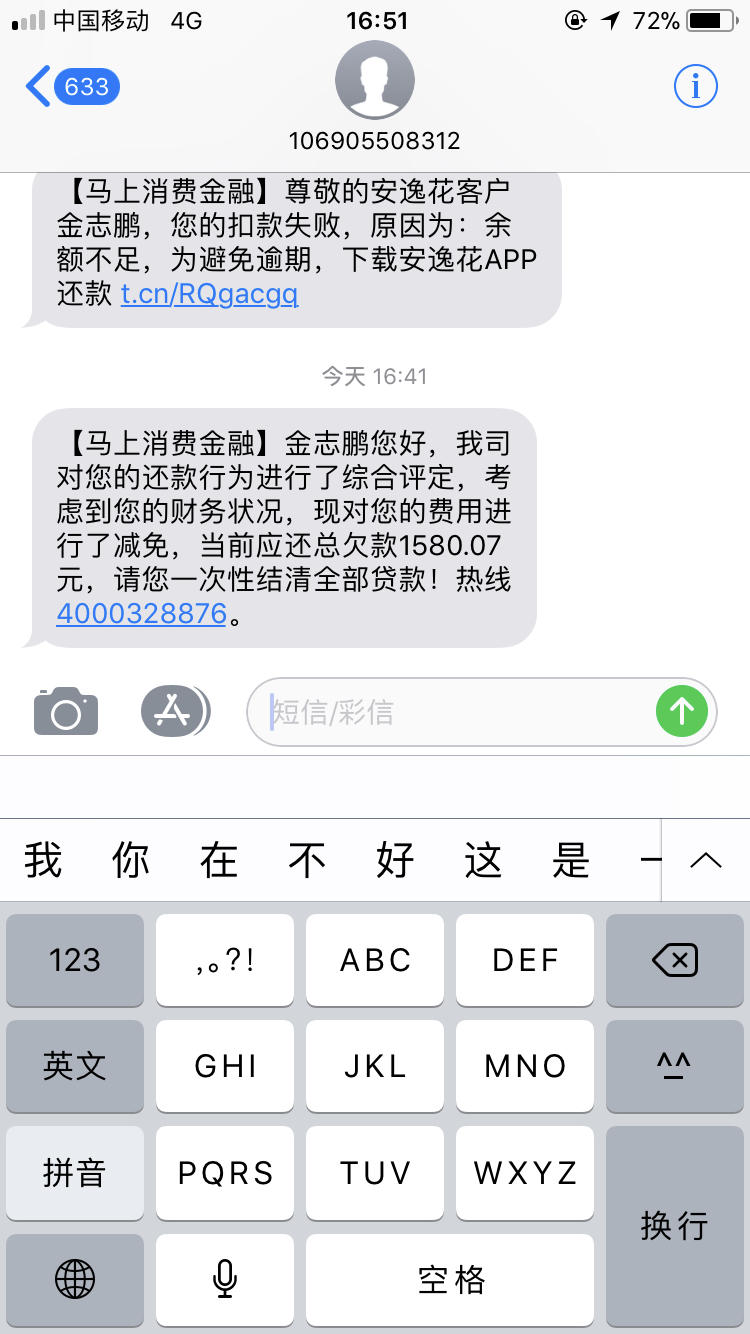
Task: Tap the contact avatar above 10690550831
Action: tap(375, 80)
